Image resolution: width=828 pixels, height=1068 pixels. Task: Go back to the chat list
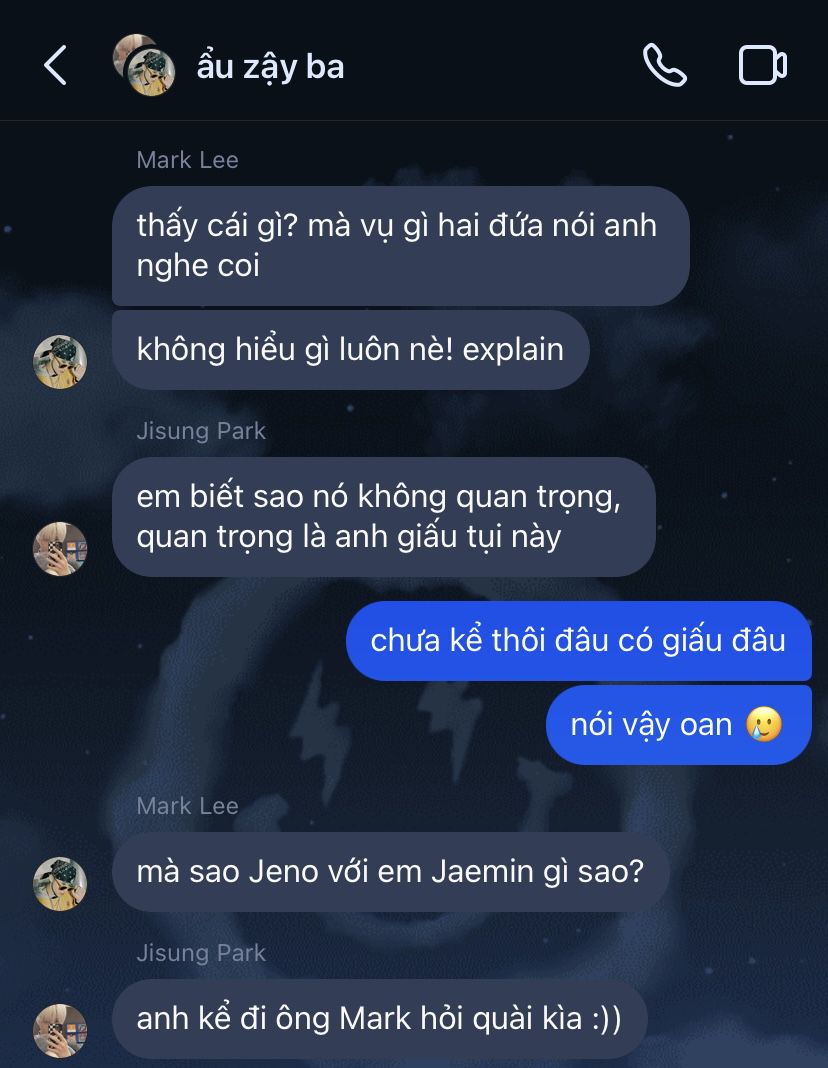[55, 66]
